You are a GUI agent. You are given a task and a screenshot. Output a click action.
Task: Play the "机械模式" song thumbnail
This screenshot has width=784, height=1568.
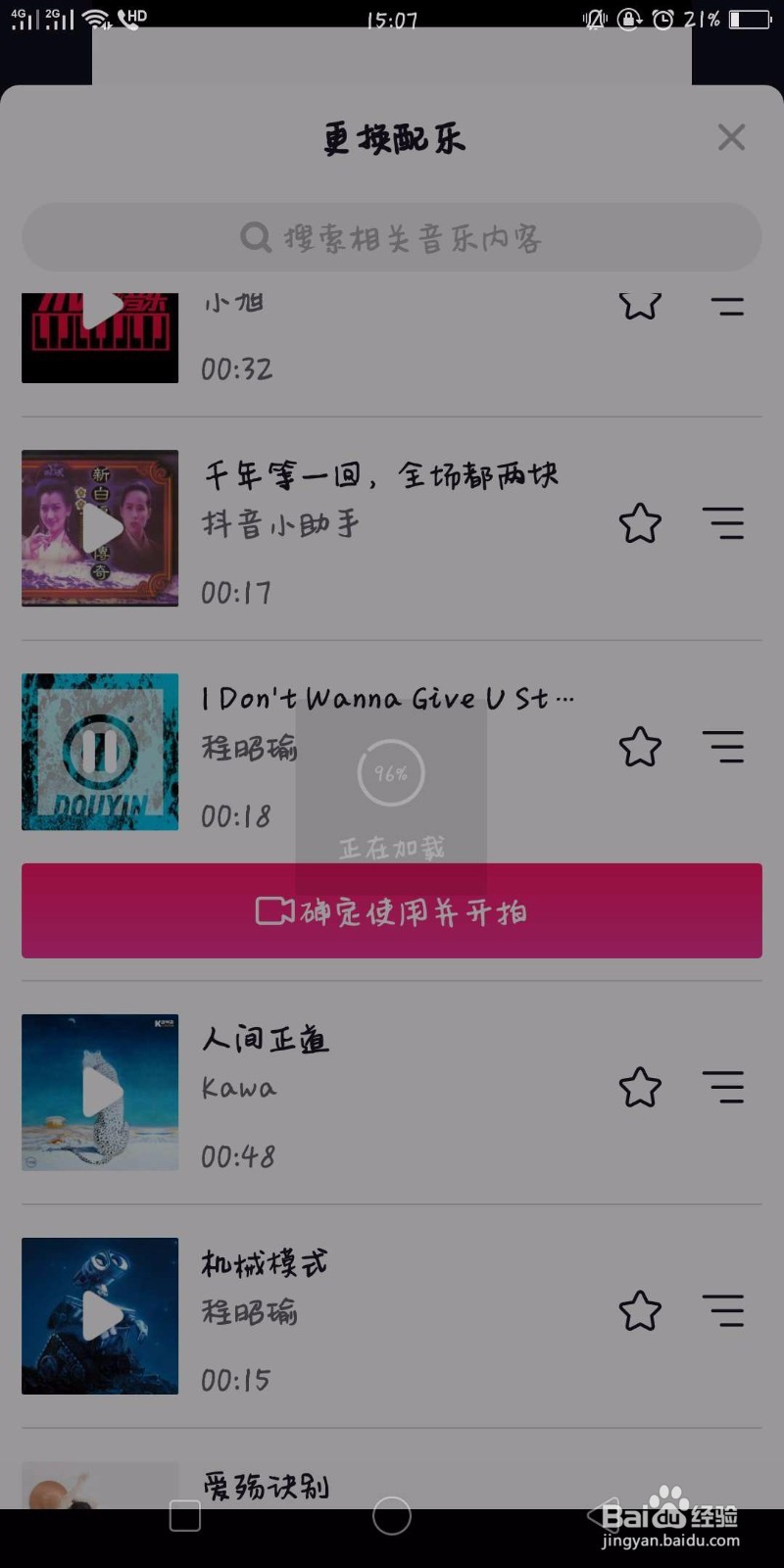pyautogui.click(x=99, y=1315)
